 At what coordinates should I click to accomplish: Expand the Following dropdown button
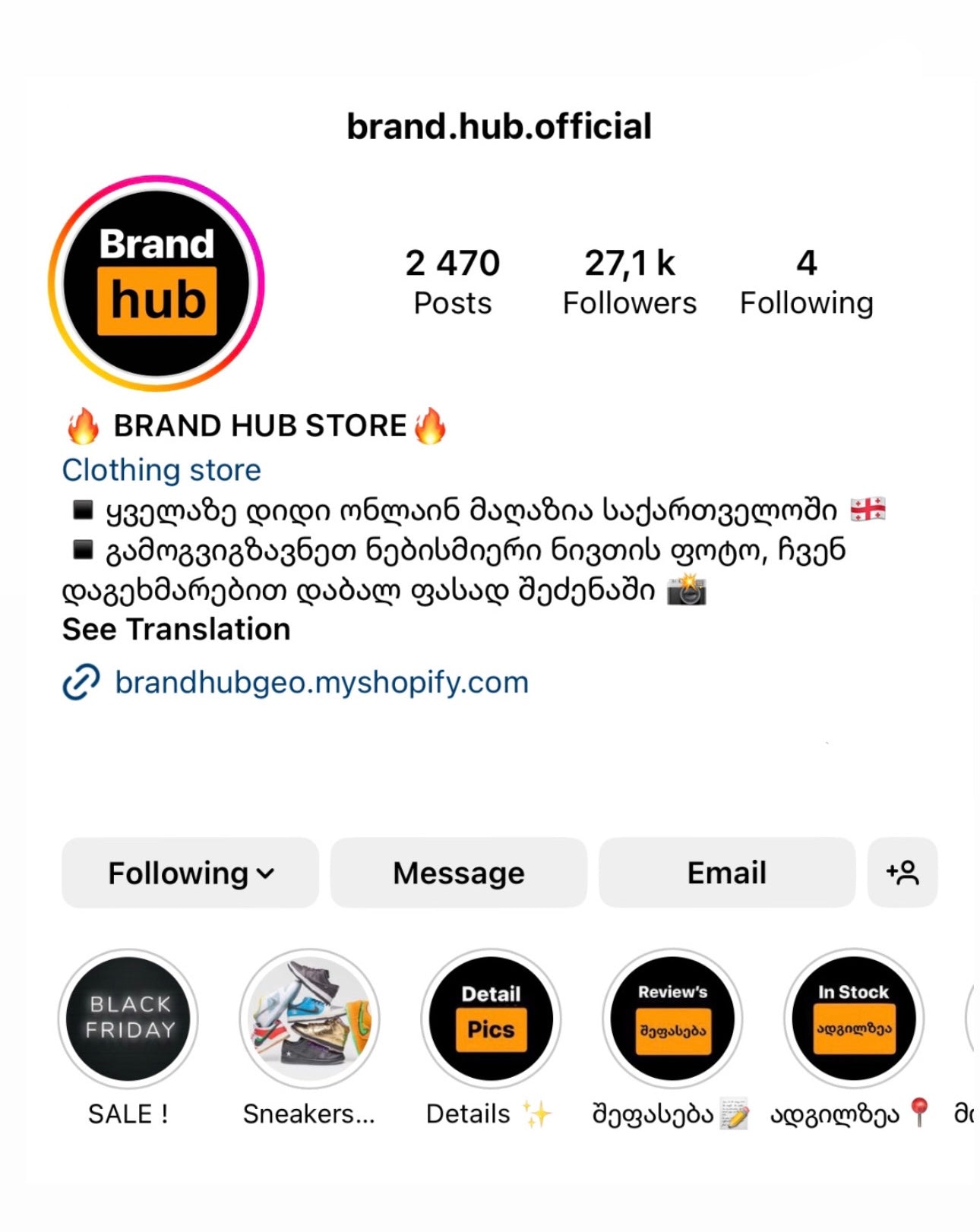(190, 873)
